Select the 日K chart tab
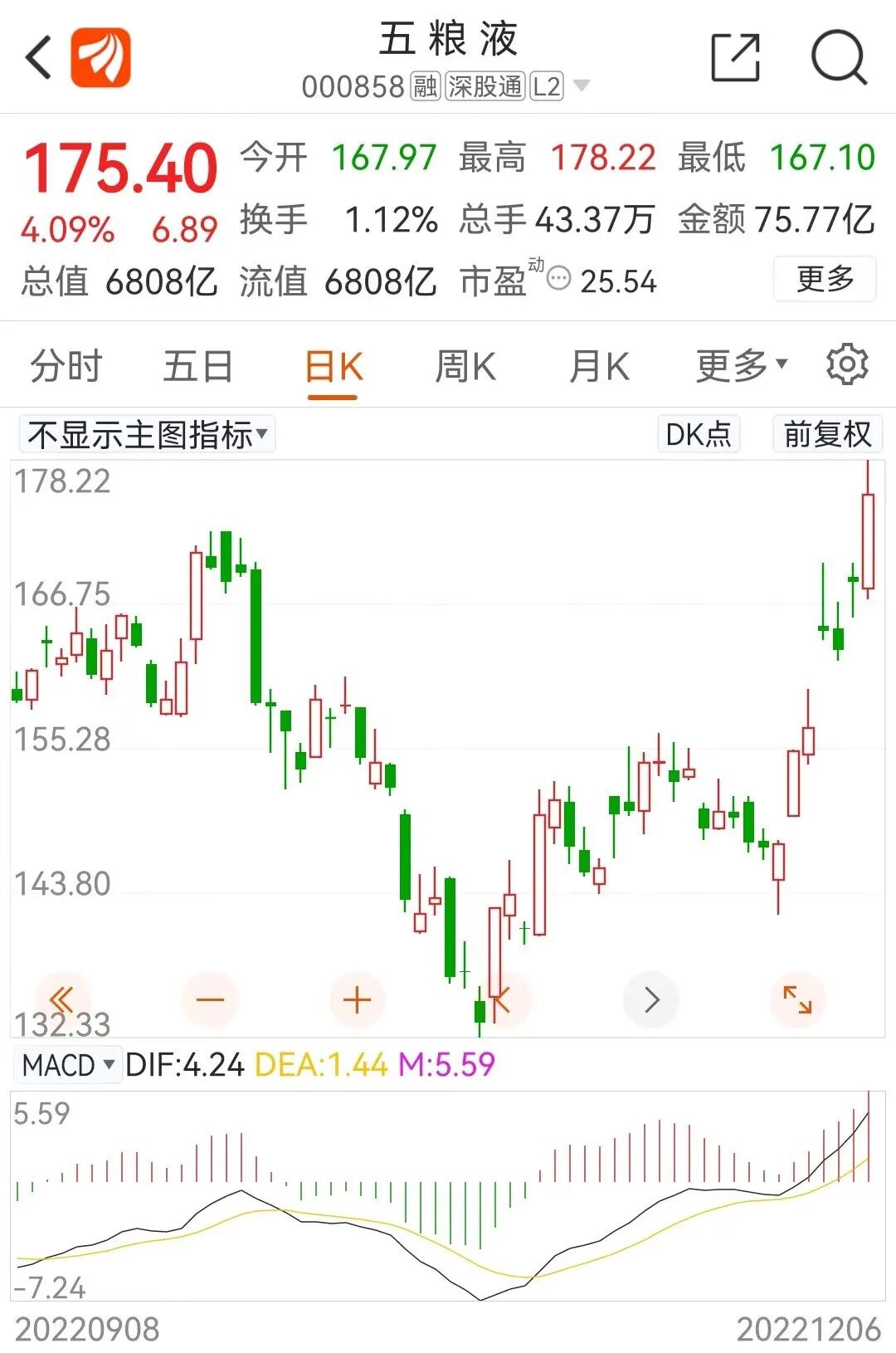This screenshot has height=1353, width=896. [334, 366]
